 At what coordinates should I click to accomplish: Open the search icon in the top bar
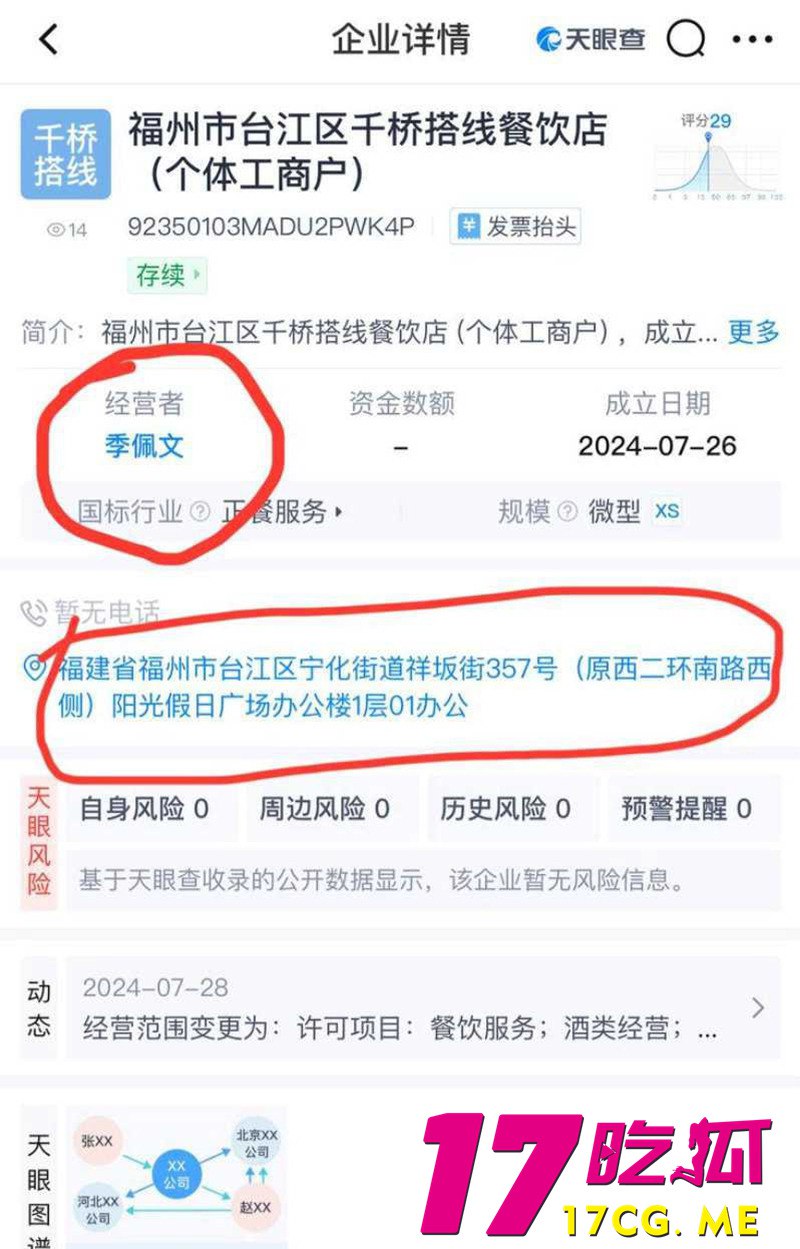(x=686, y=40)
